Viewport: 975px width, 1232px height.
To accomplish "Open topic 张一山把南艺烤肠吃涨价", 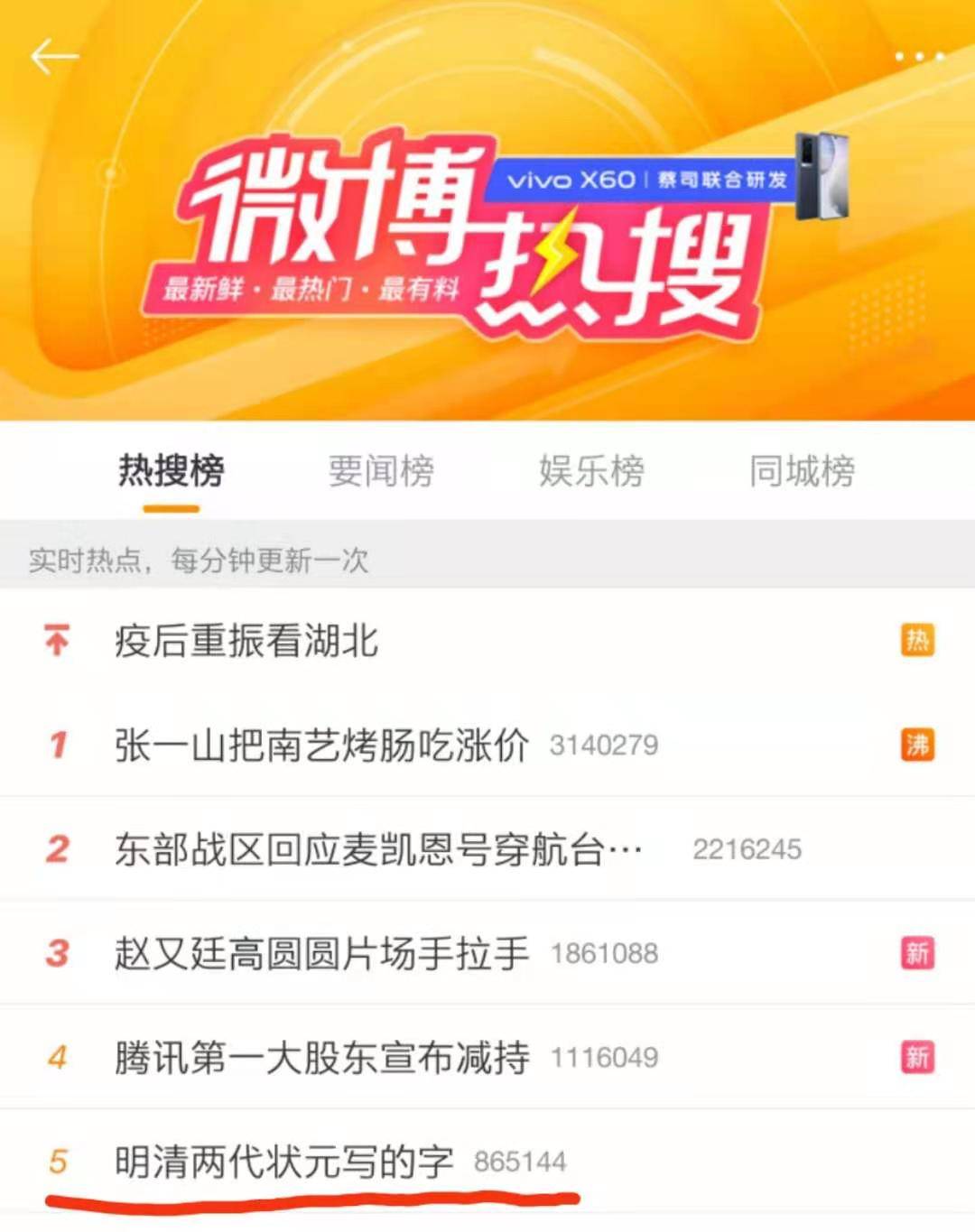I will [321, 746].
